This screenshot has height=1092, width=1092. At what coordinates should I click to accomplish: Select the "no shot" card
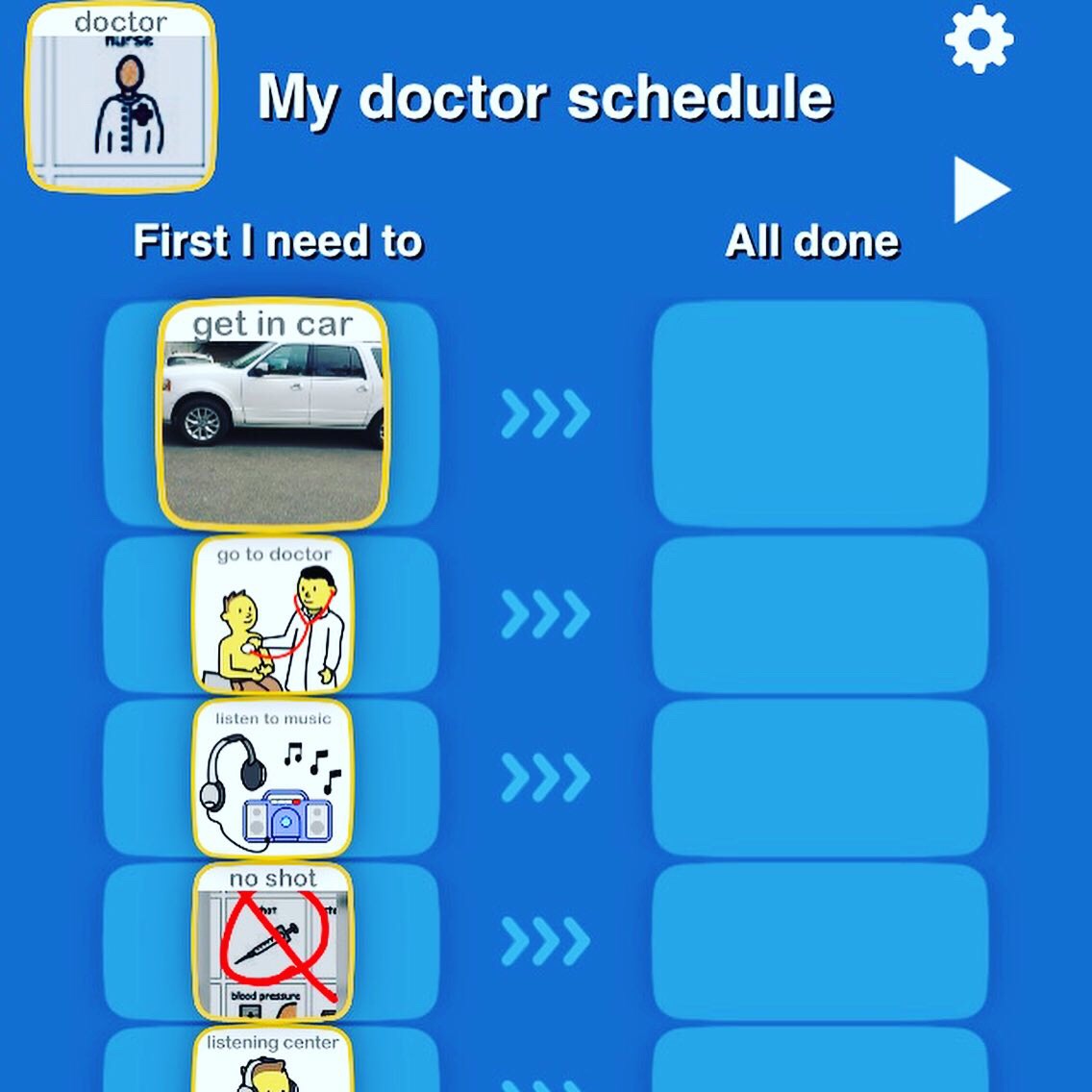coord(273,941)
